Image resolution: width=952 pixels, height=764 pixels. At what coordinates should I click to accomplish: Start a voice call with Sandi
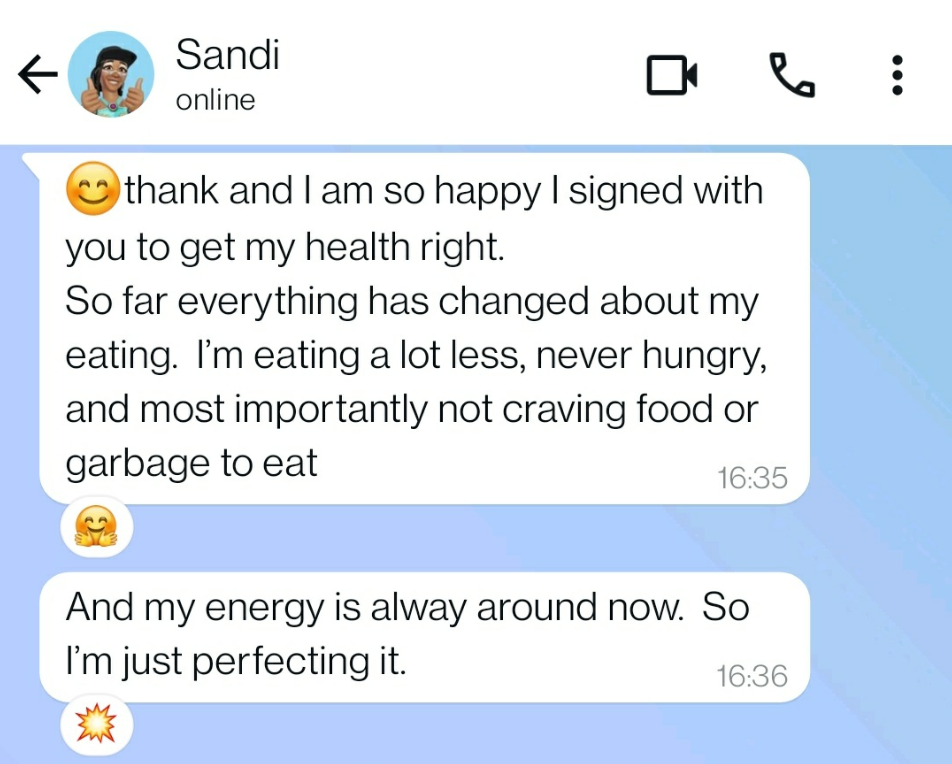click(x=791, y=75)
